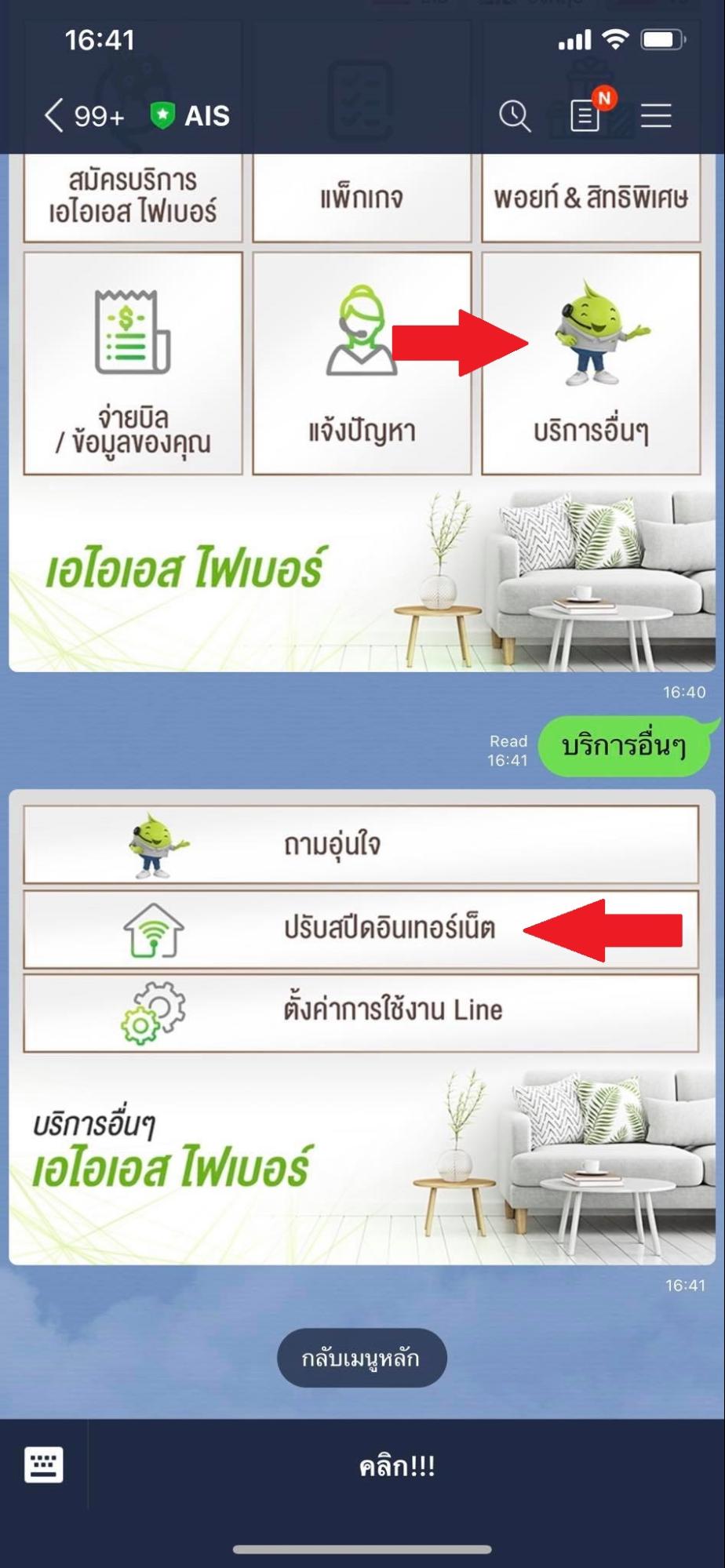Switch to keyboard input

pyautogui.click(x=44, y=1464)
